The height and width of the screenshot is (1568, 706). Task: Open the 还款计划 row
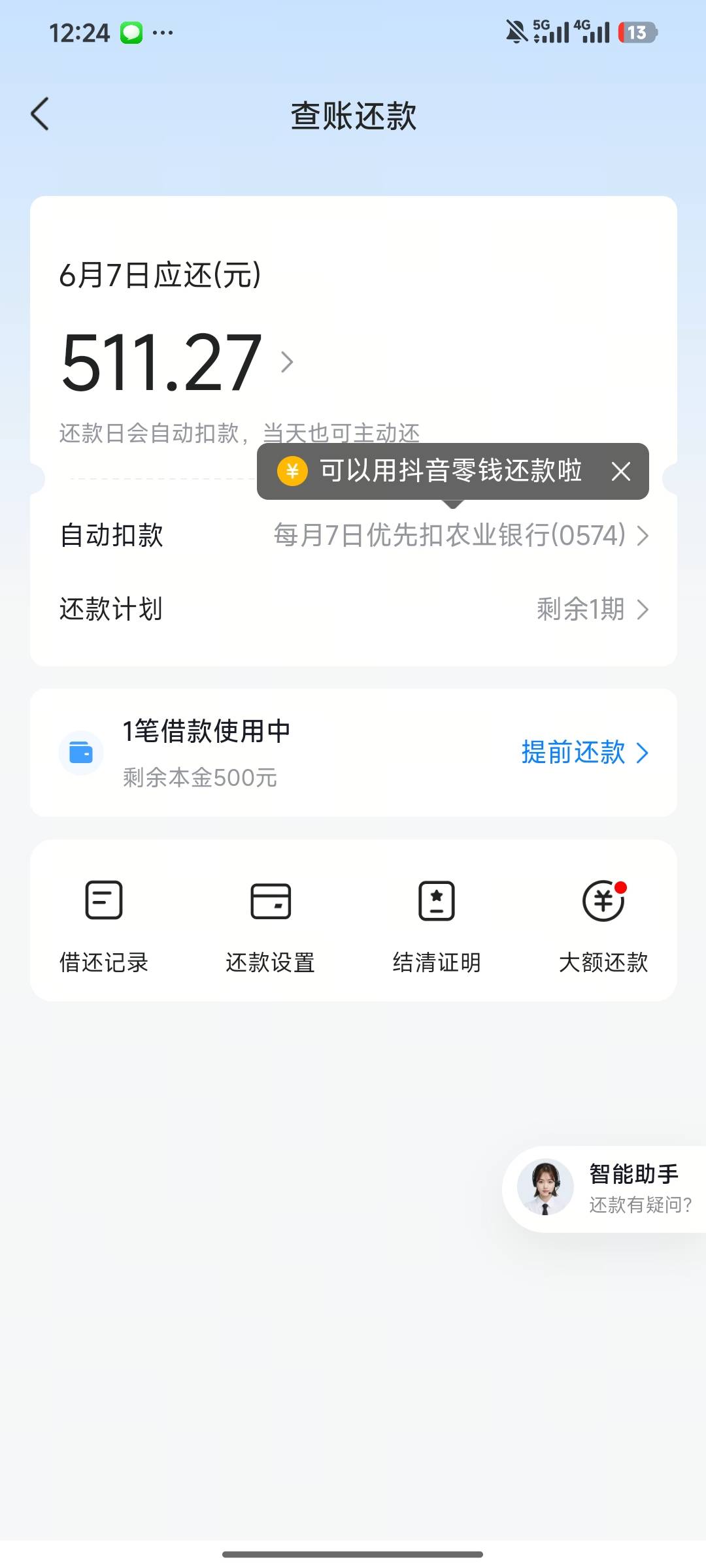pyautogui.click(x=353, y=609)
